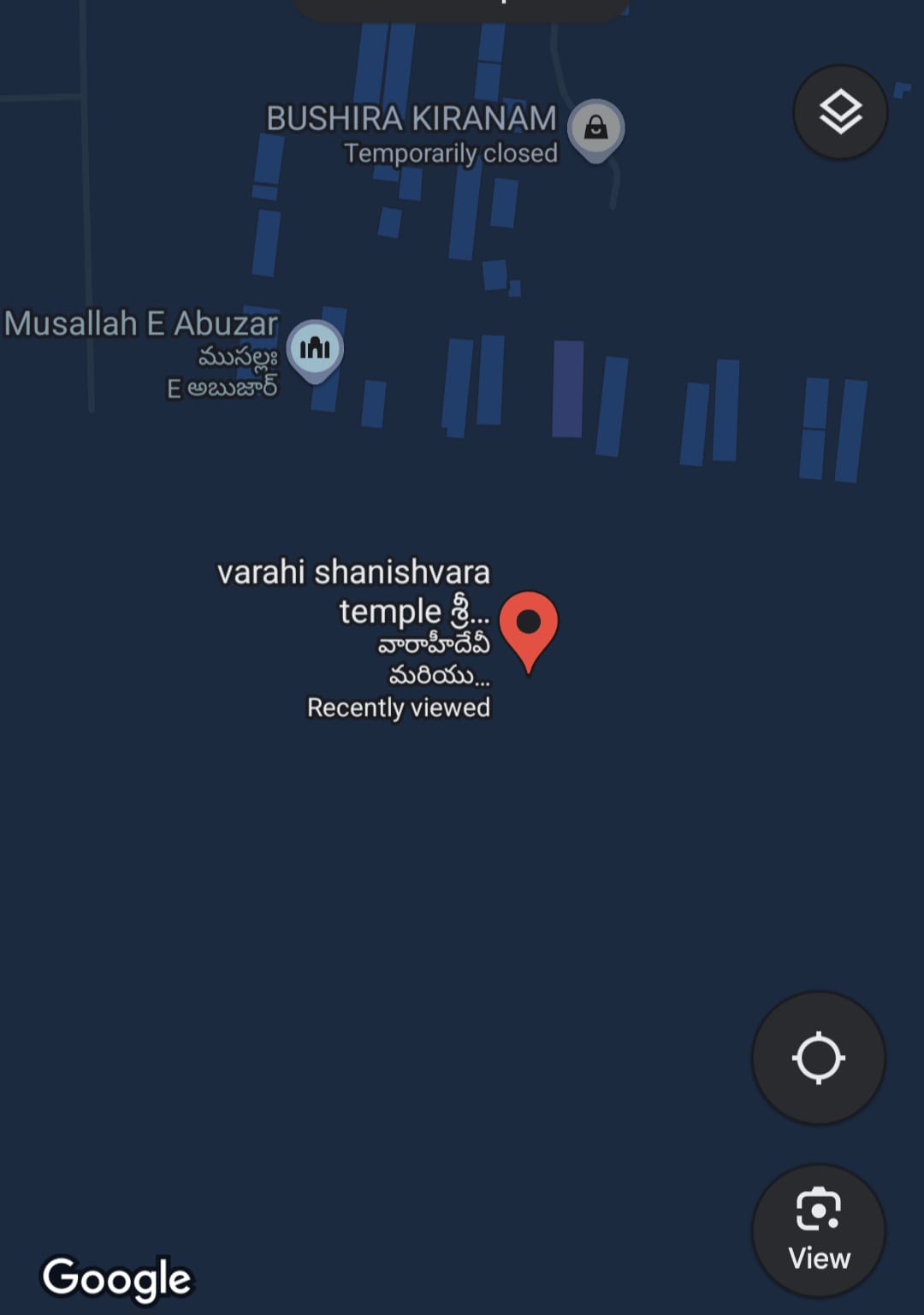This screenshot has height=1315, width=924.
Task: Open the map layers button
Action: [x=840, y=112]
